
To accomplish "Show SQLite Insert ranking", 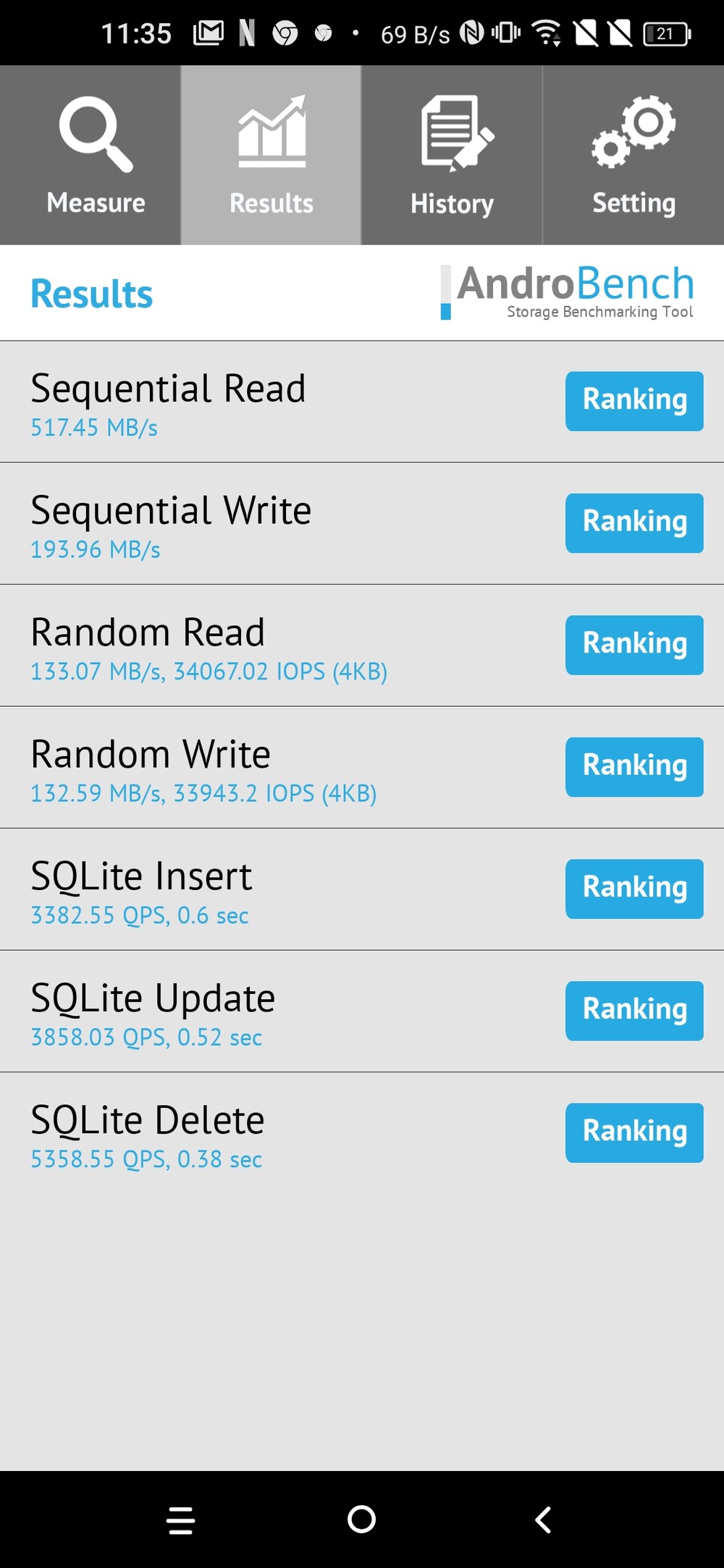I will tap(634, 889).
